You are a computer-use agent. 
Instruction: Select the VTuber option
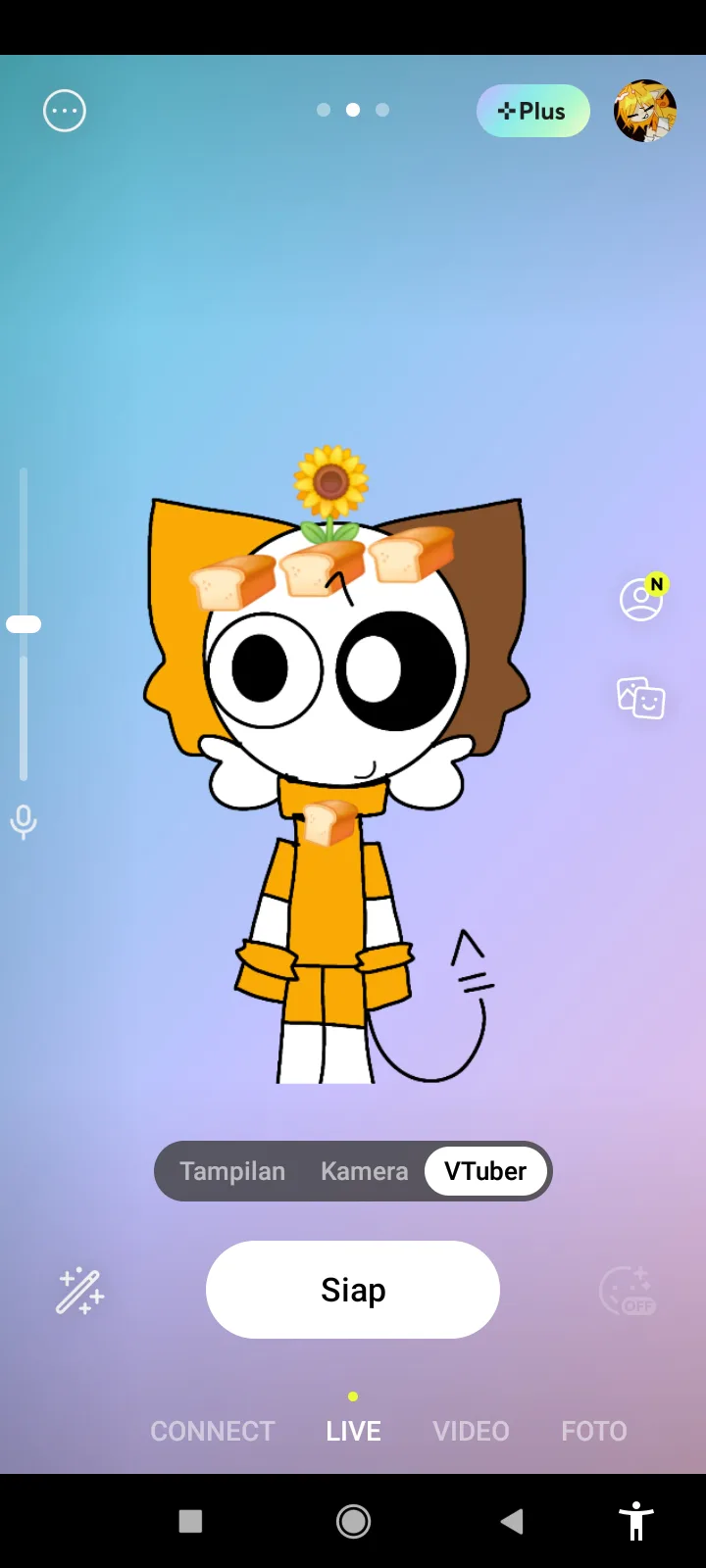click(x=485, y=1171)
